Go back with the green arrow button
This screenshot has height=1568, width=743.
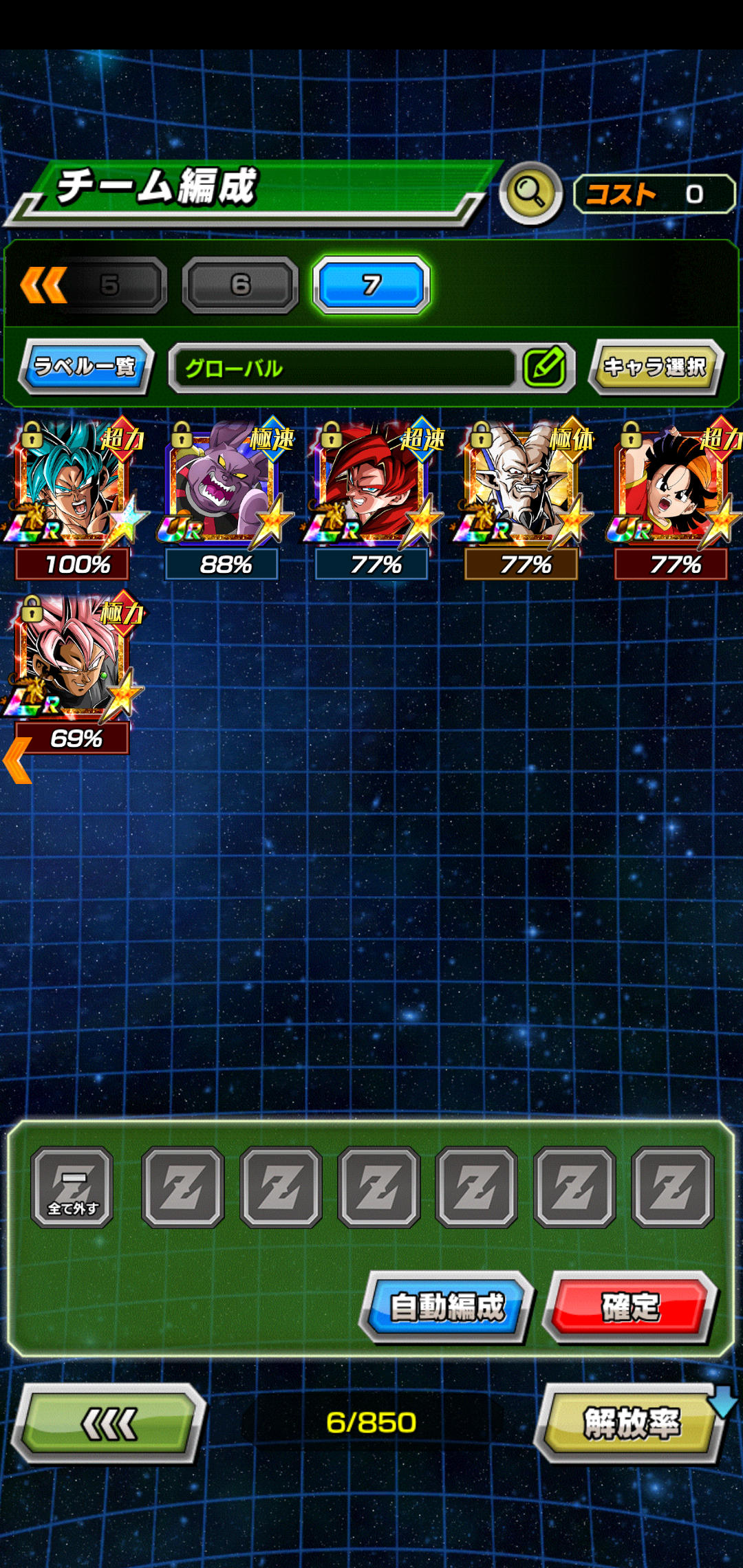(x=109, y=1422)
